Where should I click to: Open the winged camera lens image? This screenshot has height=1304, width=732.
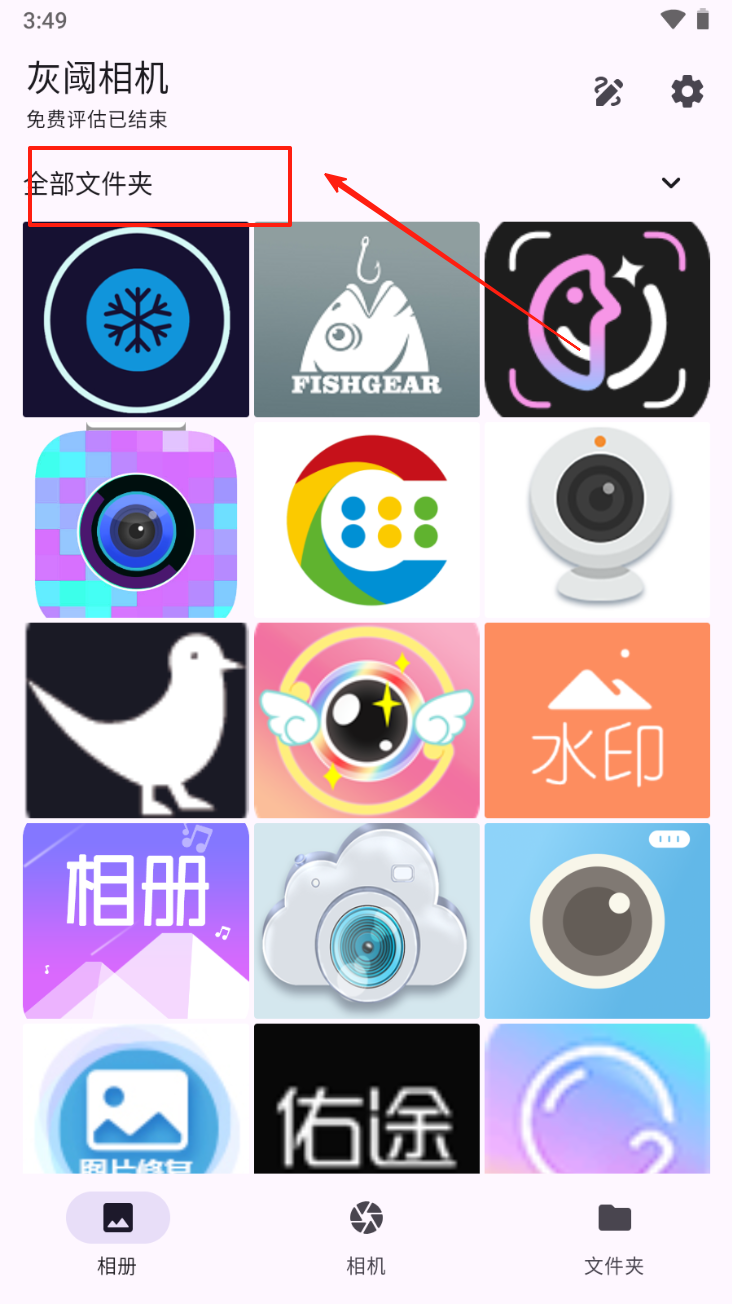coord(367,720)
